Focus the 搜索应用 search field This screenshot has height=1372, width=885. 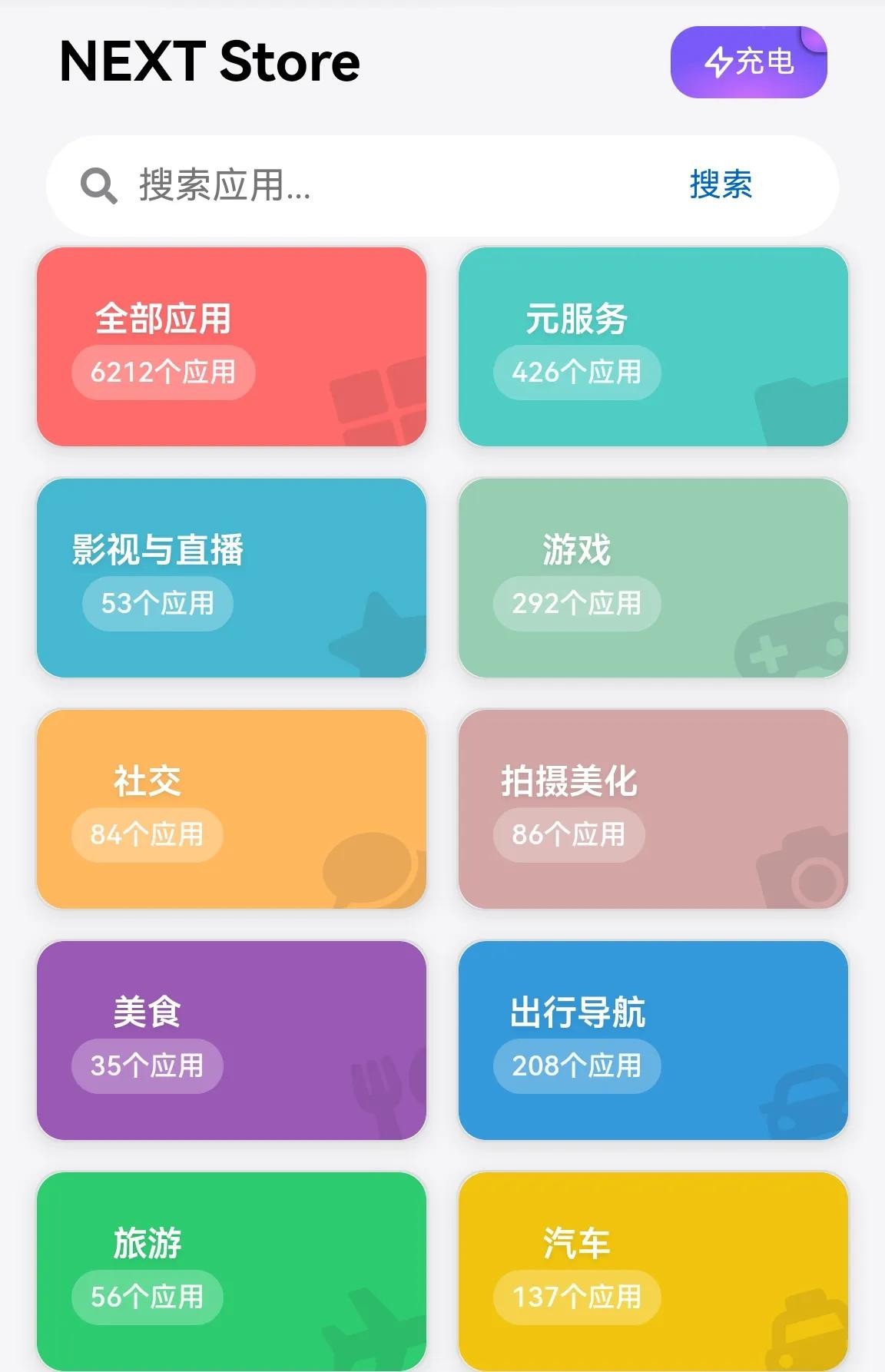coord(384,186)
